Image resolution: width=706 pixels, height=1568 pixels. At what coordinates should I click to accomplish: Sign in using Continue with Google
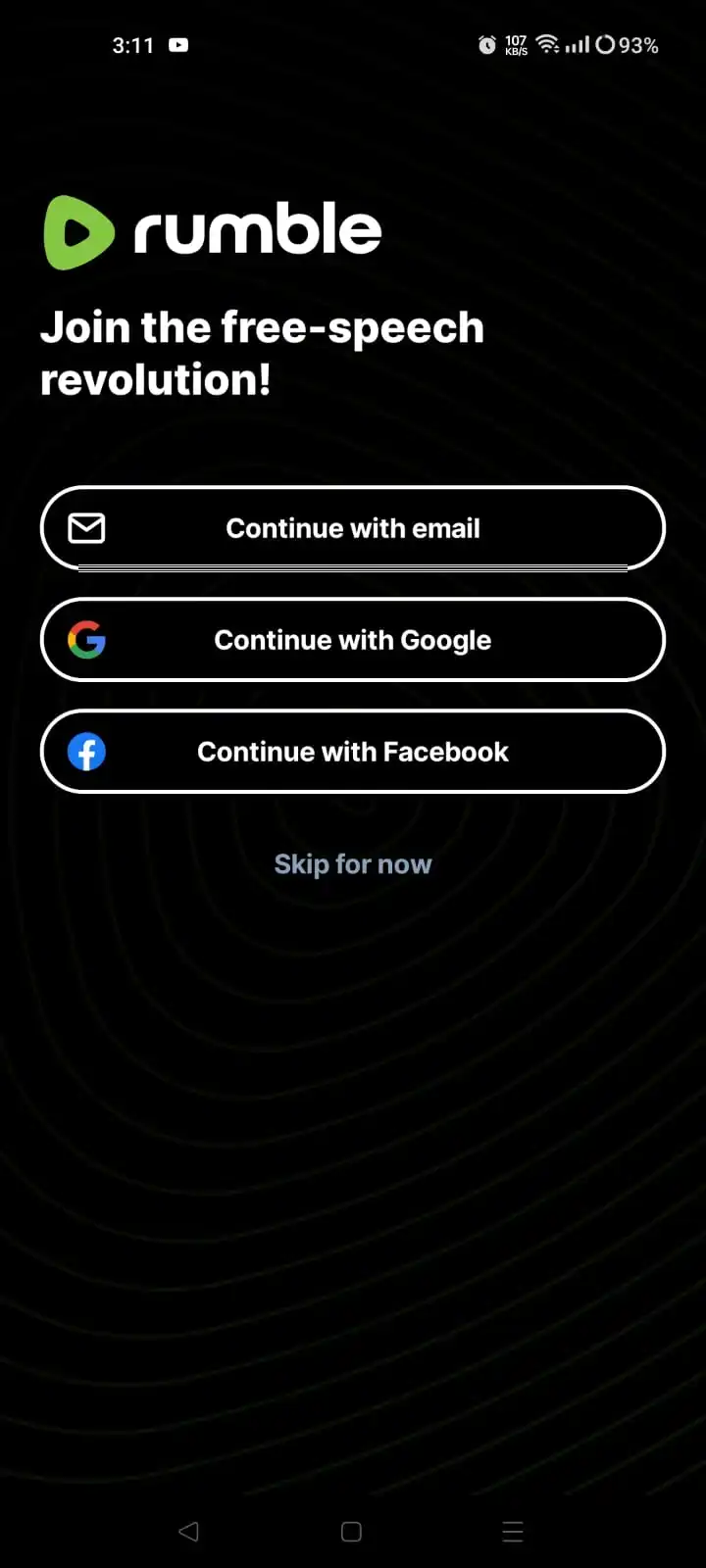pyautogui.click(x=353, y=640)
